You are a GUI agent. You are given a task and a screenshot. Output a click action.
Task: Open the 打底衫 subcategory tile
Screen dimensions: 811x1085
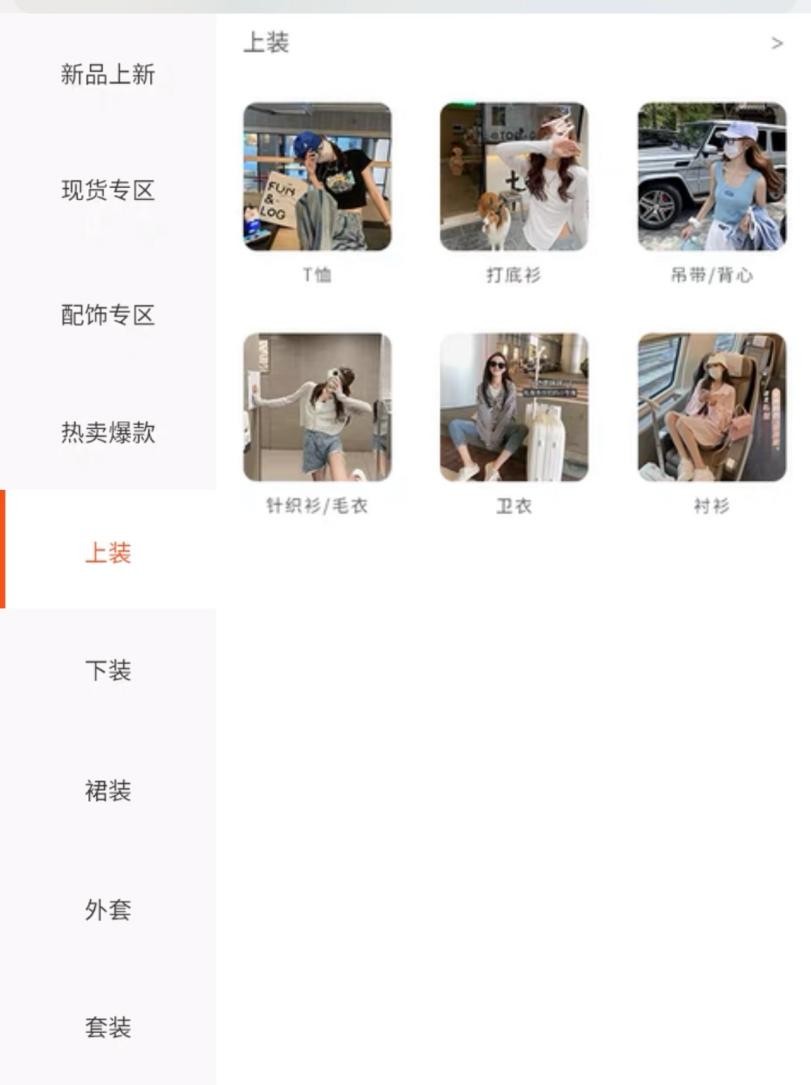coord(514,177)
